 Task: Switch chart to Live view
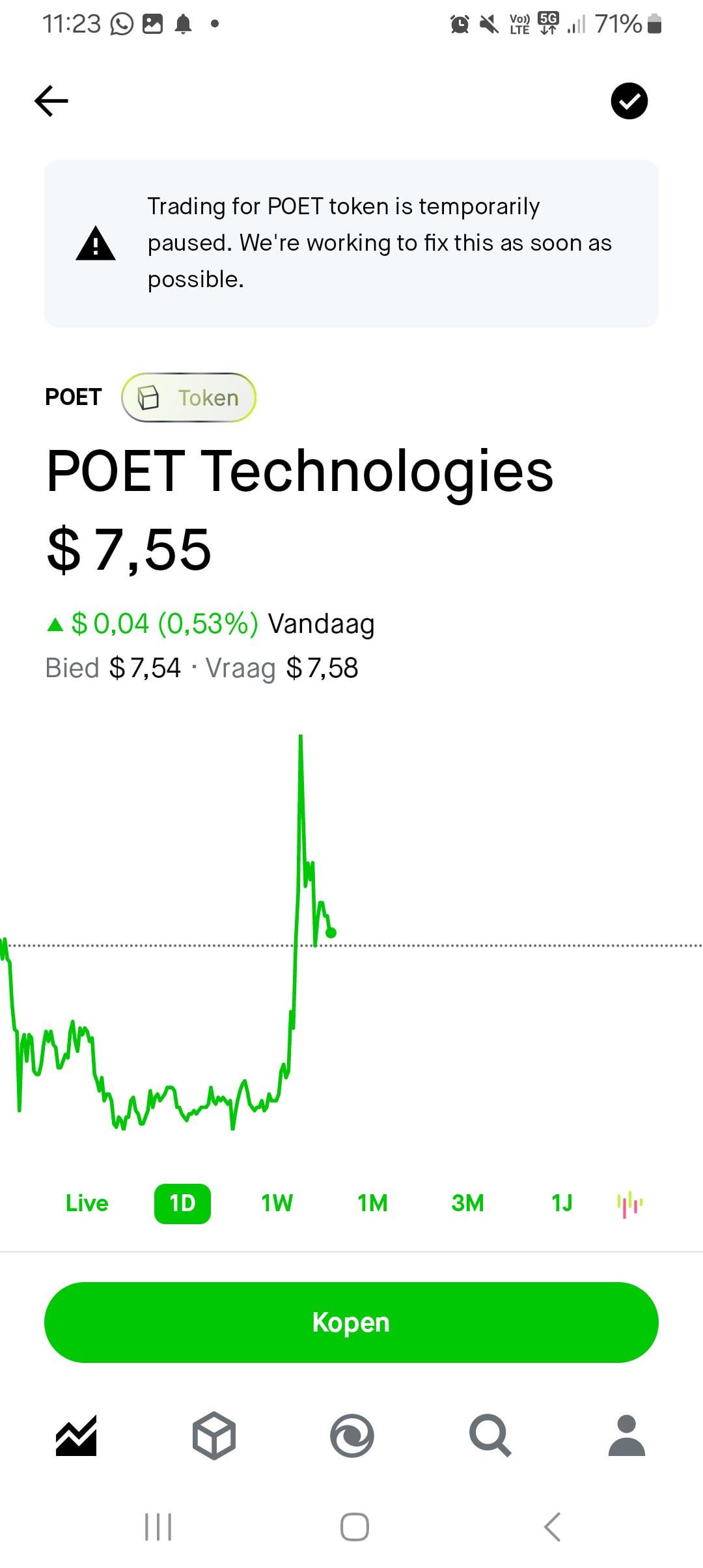(87, 1203)
